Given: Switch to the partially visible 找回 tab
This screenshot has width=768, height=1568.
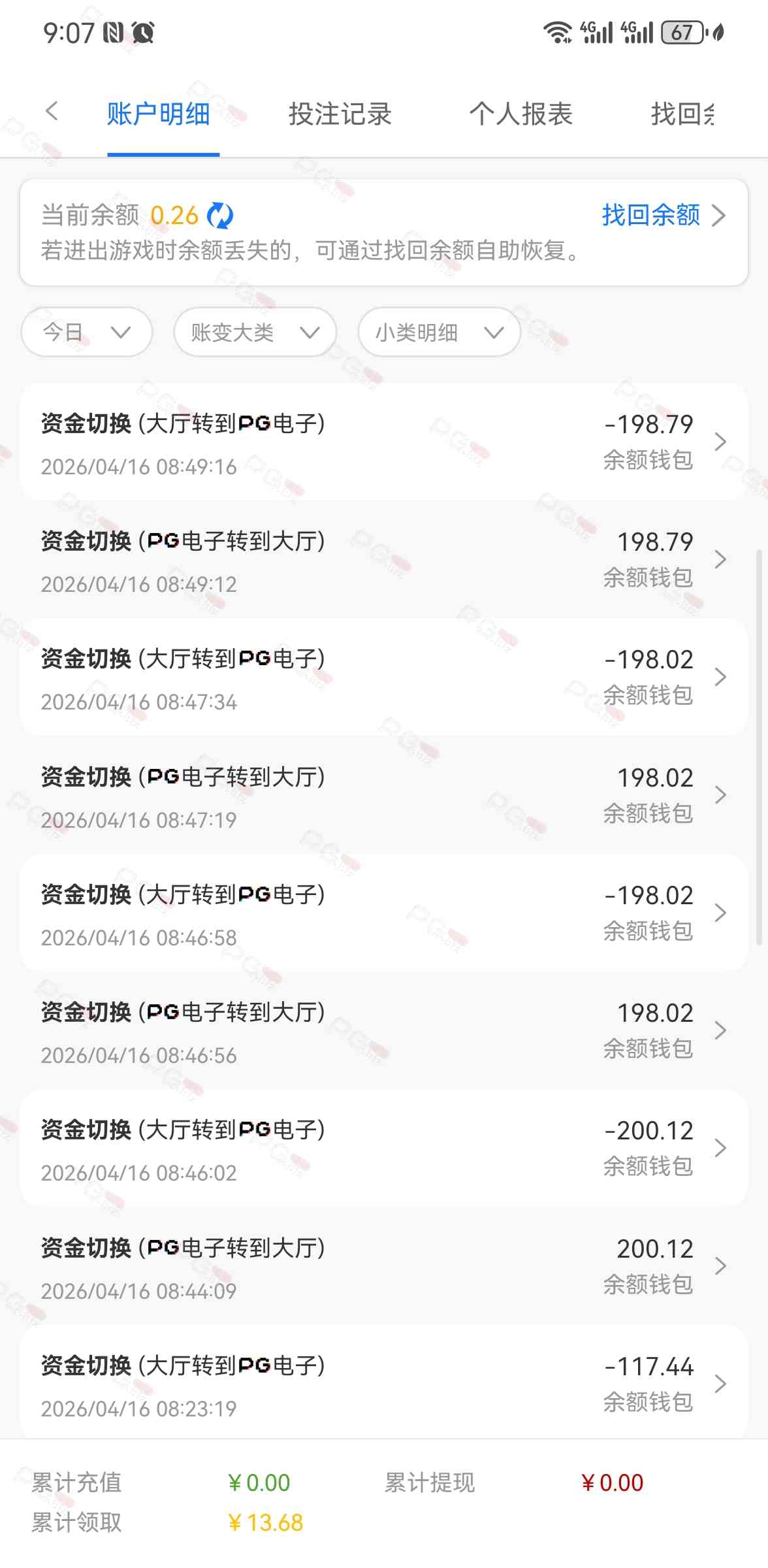Looking at the screenshot, I should 682,114.
